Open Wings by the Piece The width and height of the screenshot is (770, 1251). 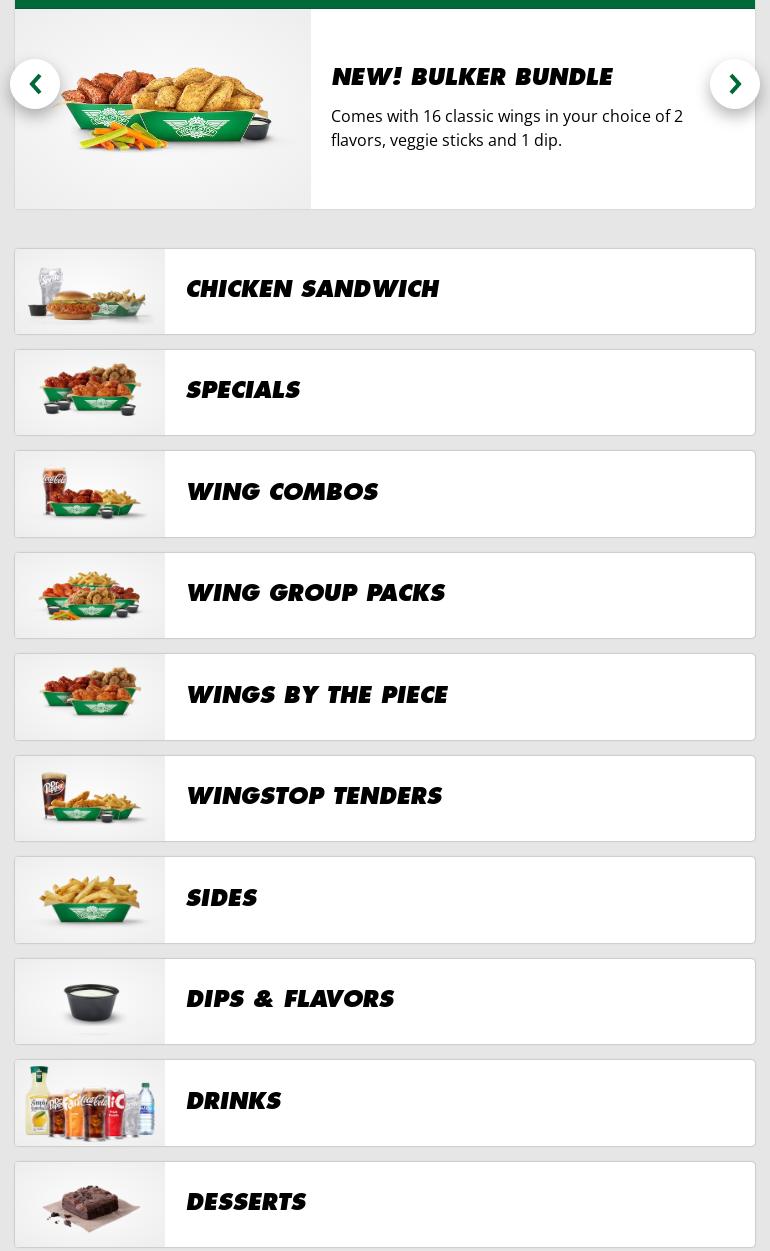(x=385, y=697)
